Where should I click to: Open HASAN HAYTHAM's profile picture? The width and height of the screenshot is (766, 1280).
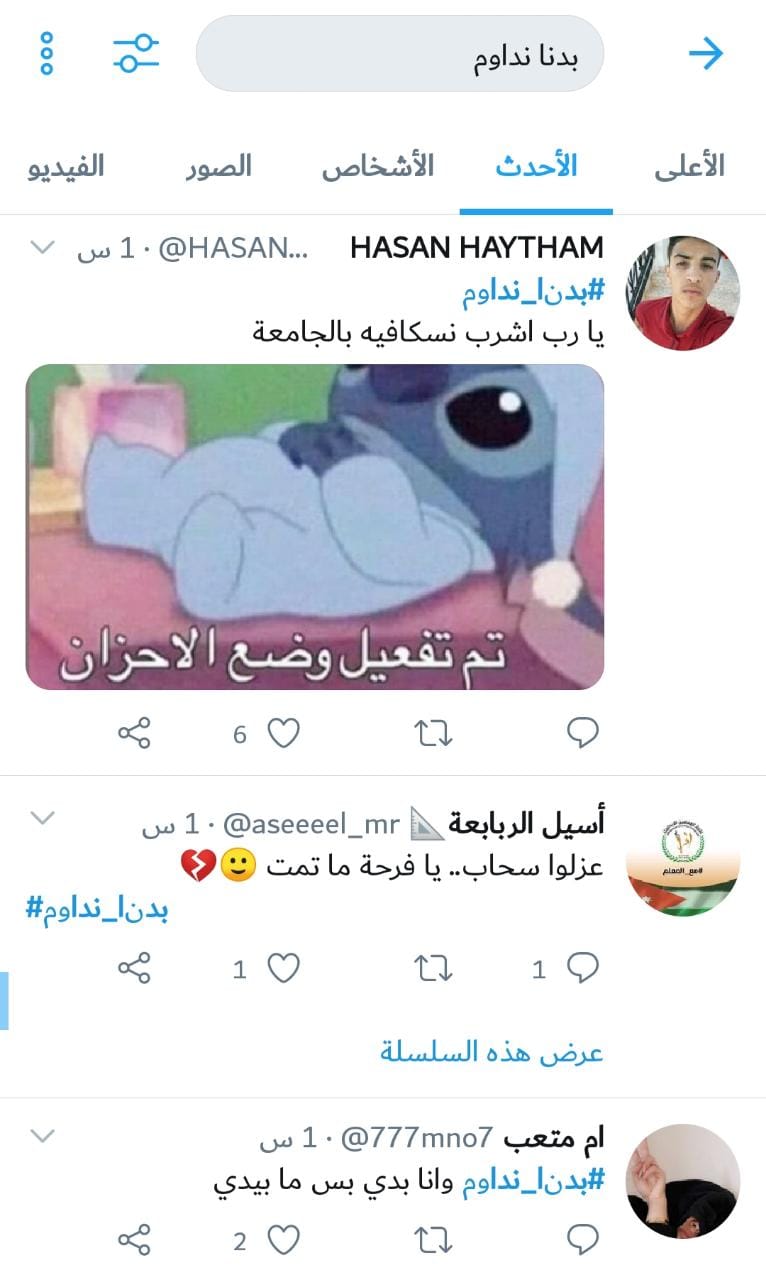[682, 293]
